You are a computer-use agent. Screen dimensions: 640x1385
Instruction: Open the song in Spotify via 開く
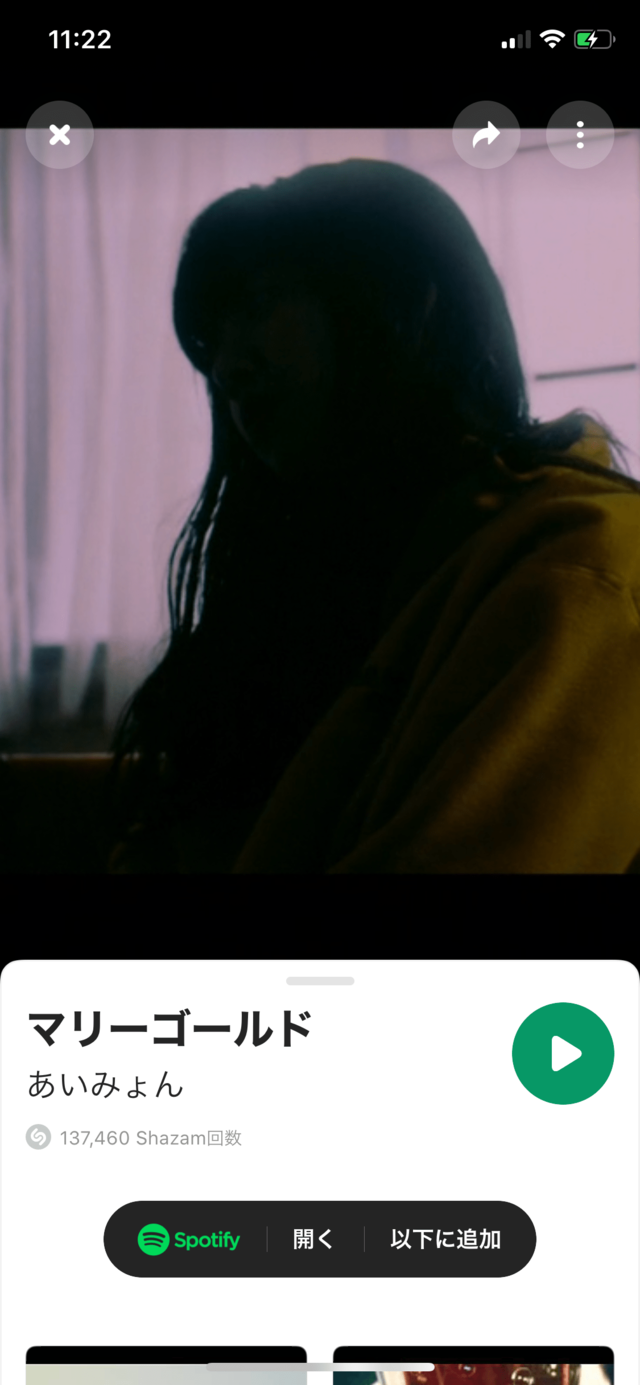pos(314,1239)
